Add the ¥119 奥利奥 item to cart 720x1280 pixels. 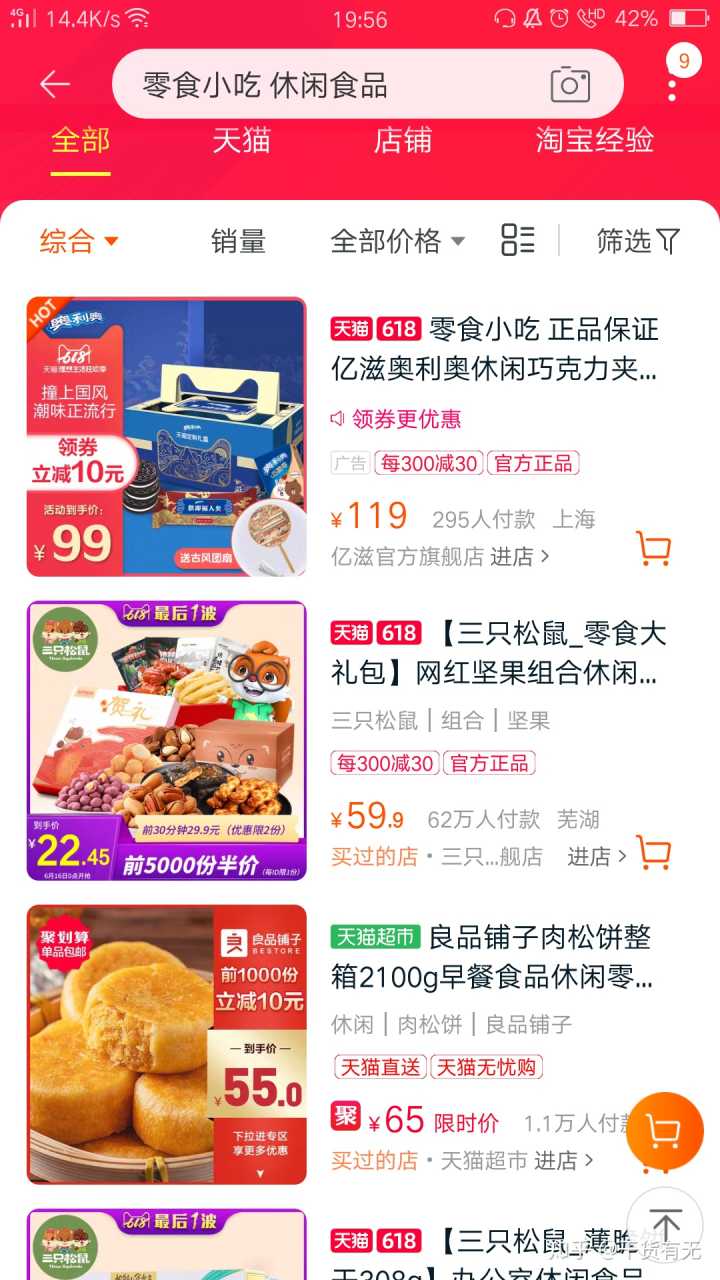(653, 548)
